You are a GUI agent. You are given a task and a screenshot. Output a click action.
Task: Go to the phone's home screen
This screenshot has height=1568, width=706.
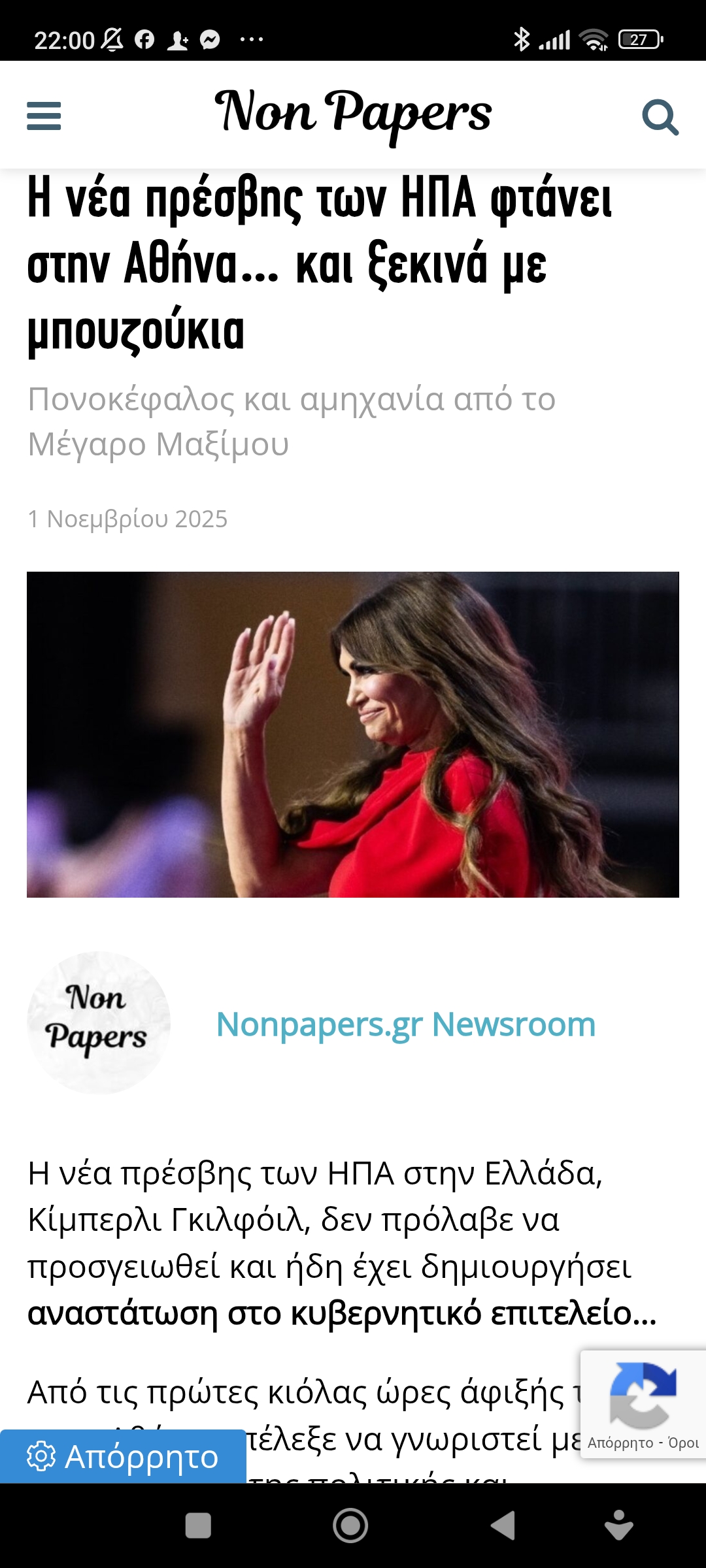[350, 1526]
